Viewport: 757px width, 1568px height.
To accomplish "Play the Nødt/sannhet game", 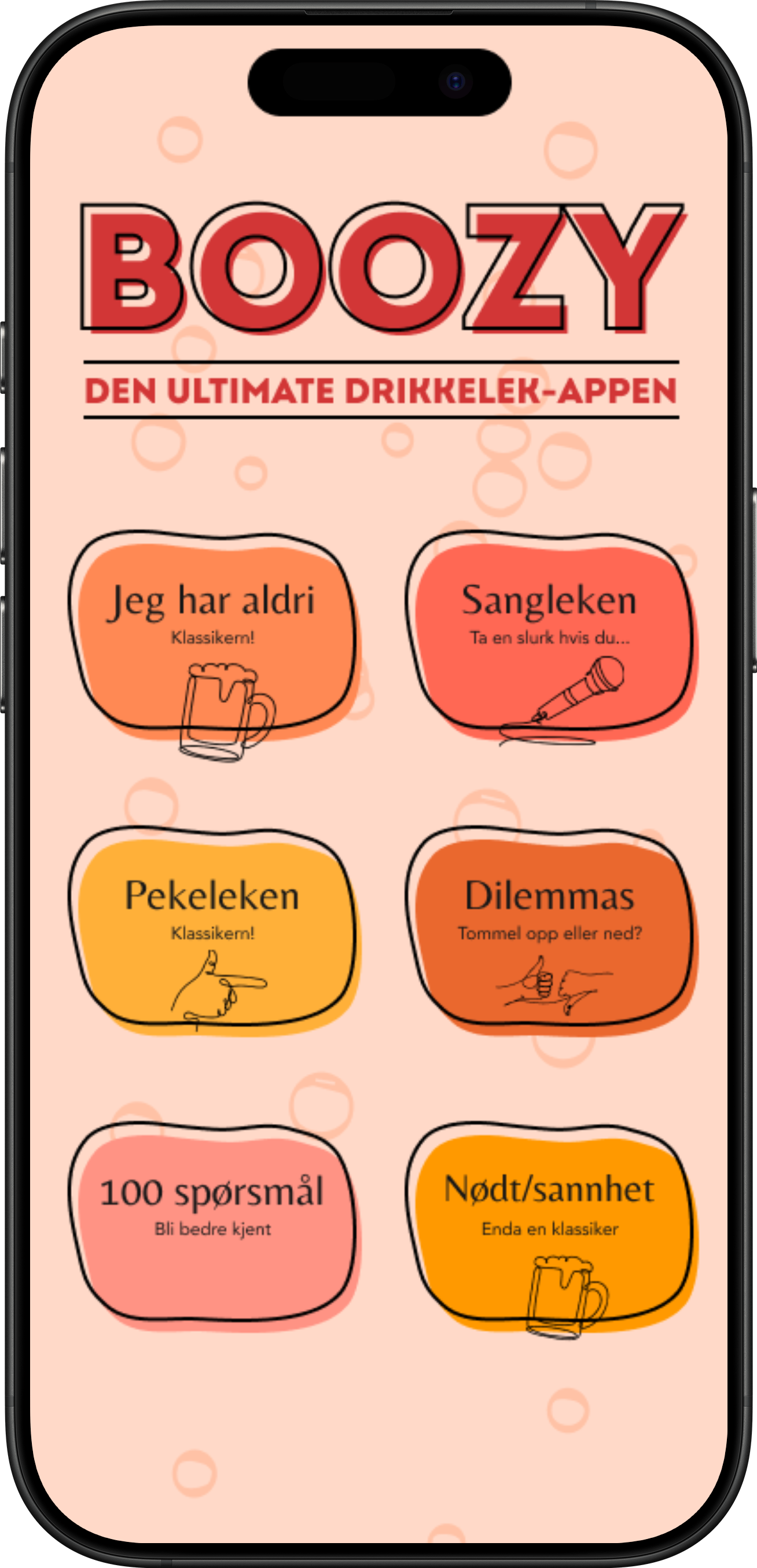I will pyautogui.click(x=549, y=1223).
